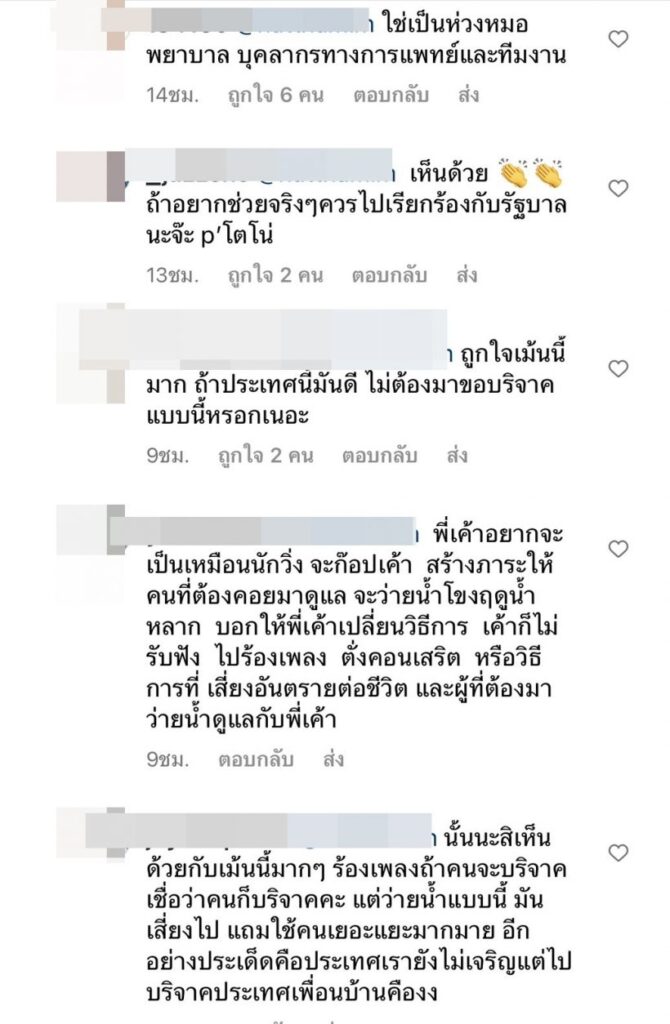The image size is (670, 1024).
Task: Send (ส่ง) the 14ชม. comment
Action: tap(467, 97)
